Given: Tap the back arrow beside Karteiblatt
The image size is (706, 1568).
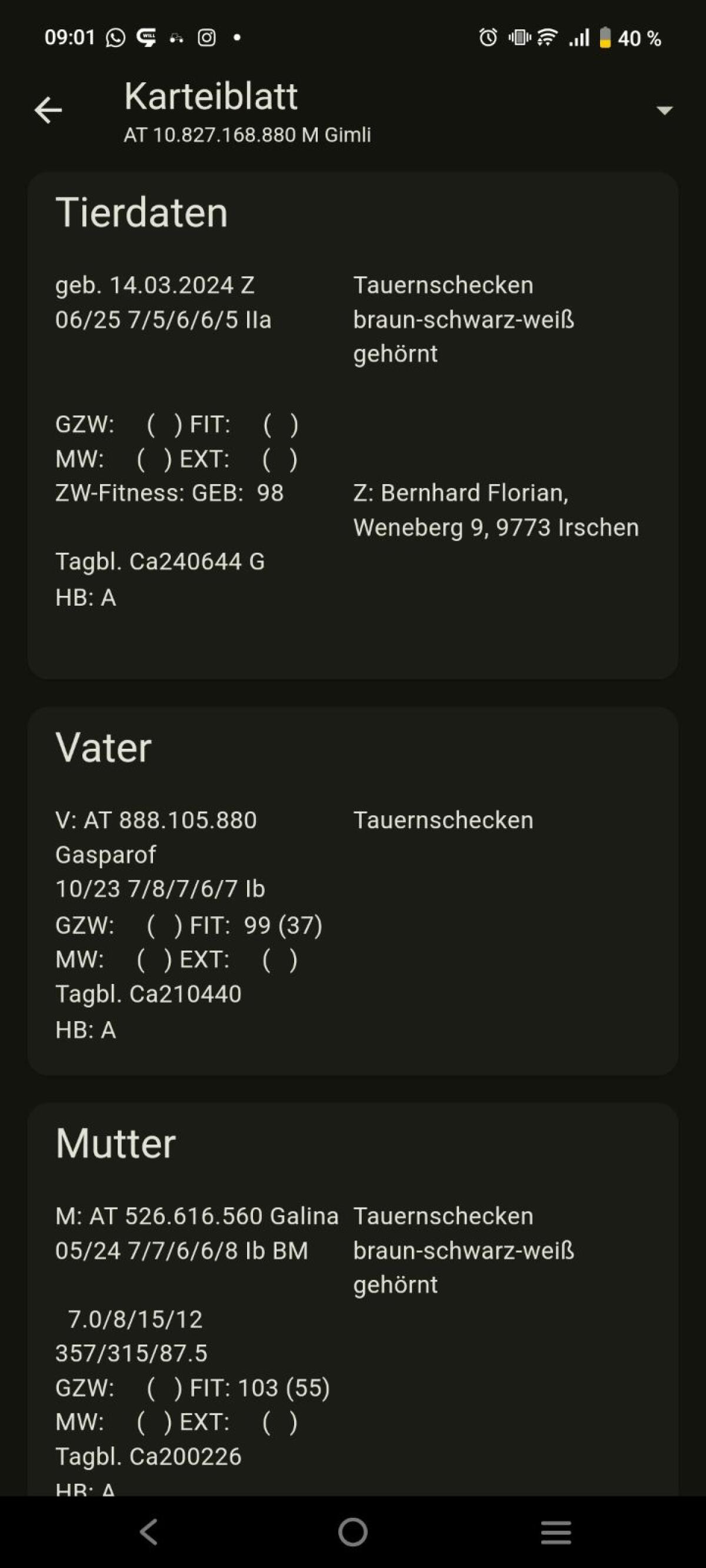Looking at the screenshot, I should (49, 111).
